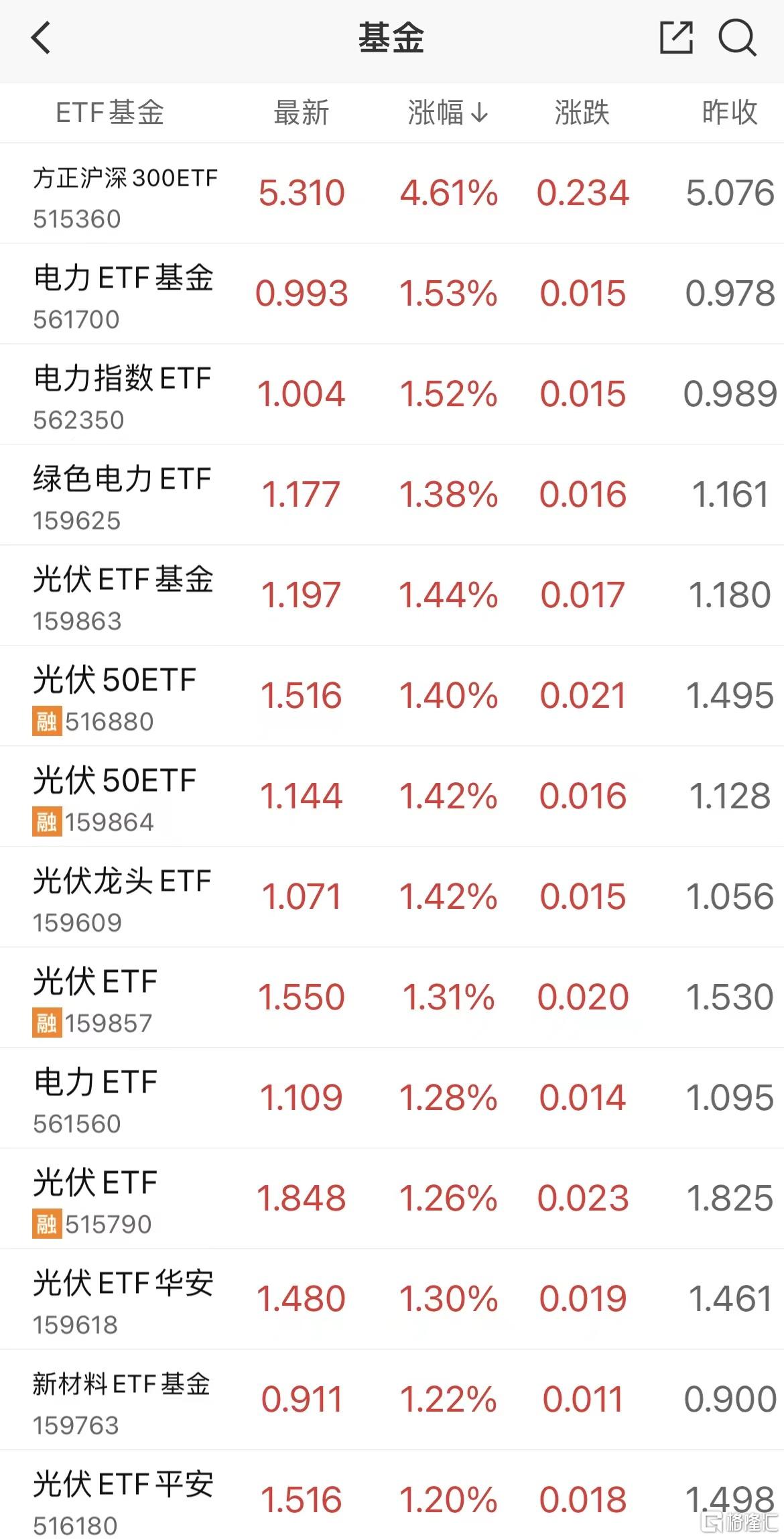This screenshot has width=784, height=1539.
Task: Open 光伏ETF基金 159863
Action: pos(392,595)
